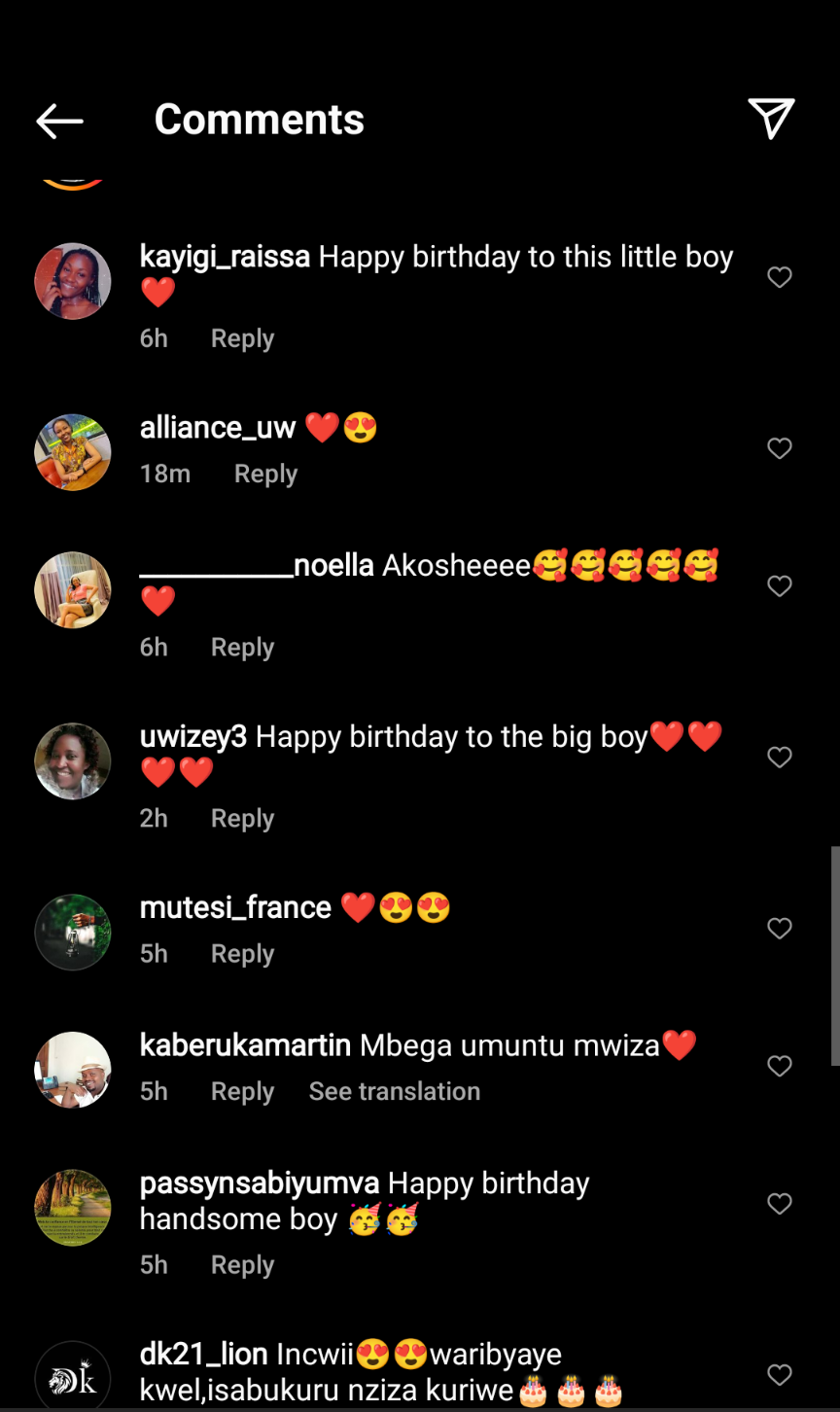
Task: Go back from Comments
Action: pyautogui.click(x=59, y=121)
